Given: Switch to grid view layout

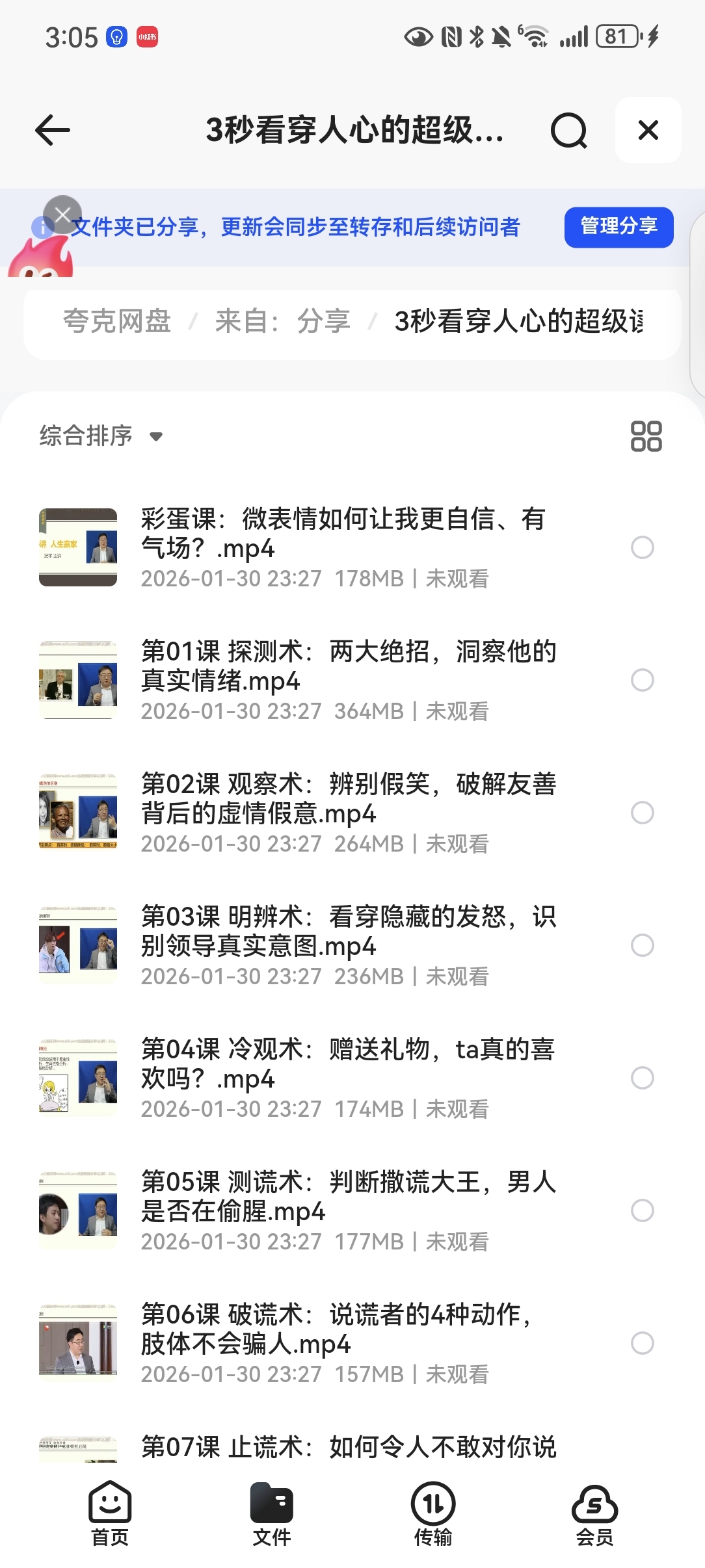Looking at the screenshot, I should [x=646, y=436].
